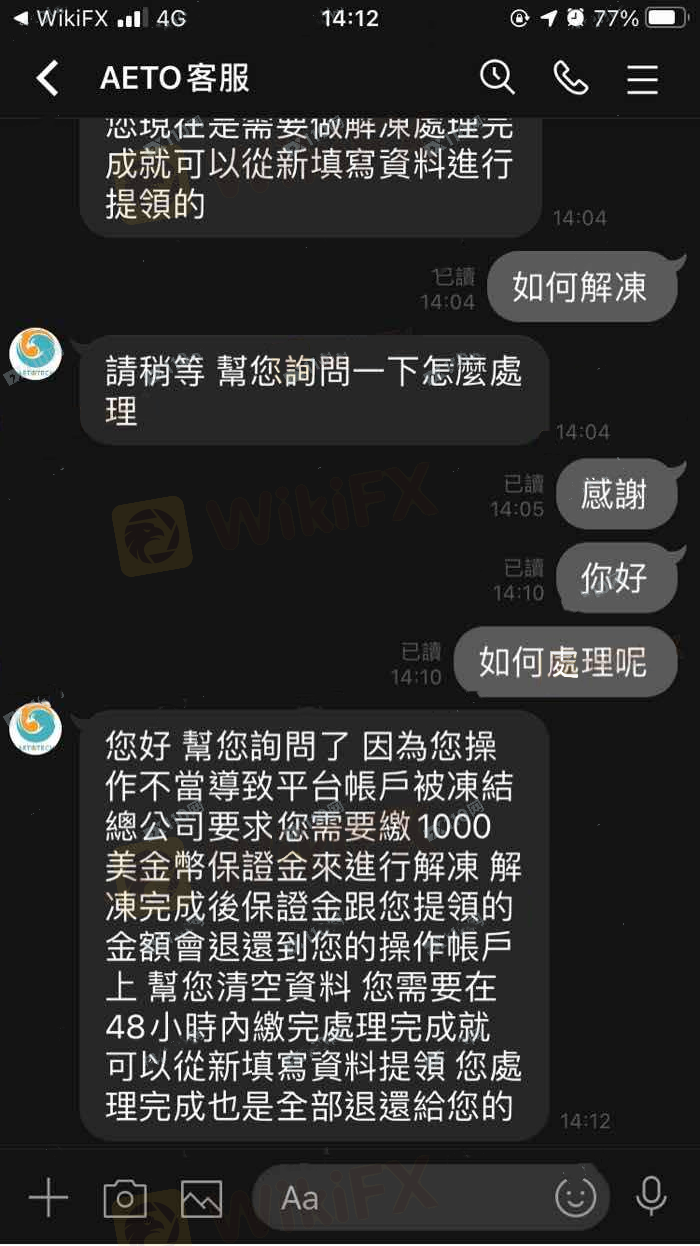Search within the chat
Viewport: 700px width, 1246px height.
pos(497,77)
